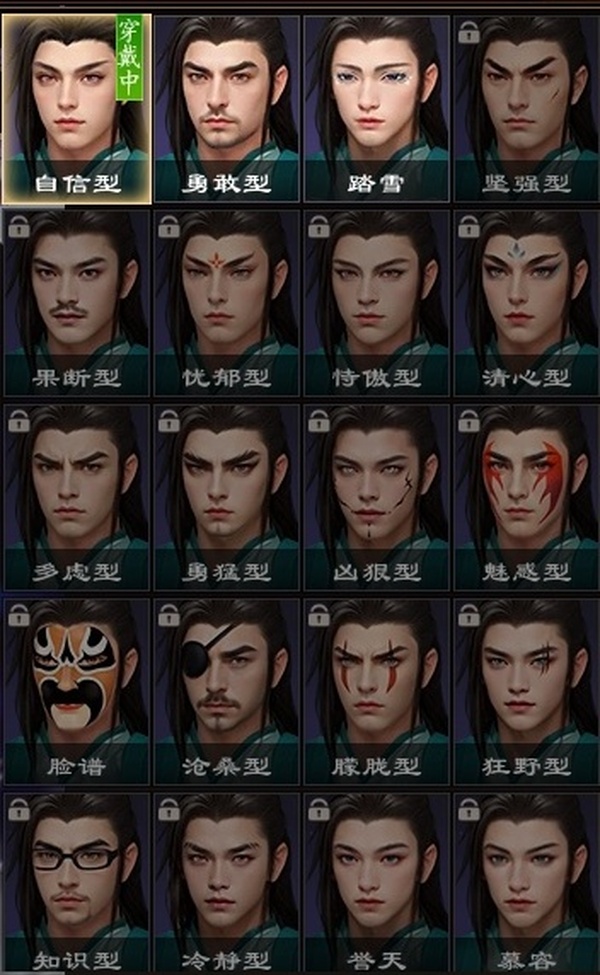Viewport: 600px width, 975px height.
Task: Pick the 踏雪 face preset
Action: (x=377, y=105)
